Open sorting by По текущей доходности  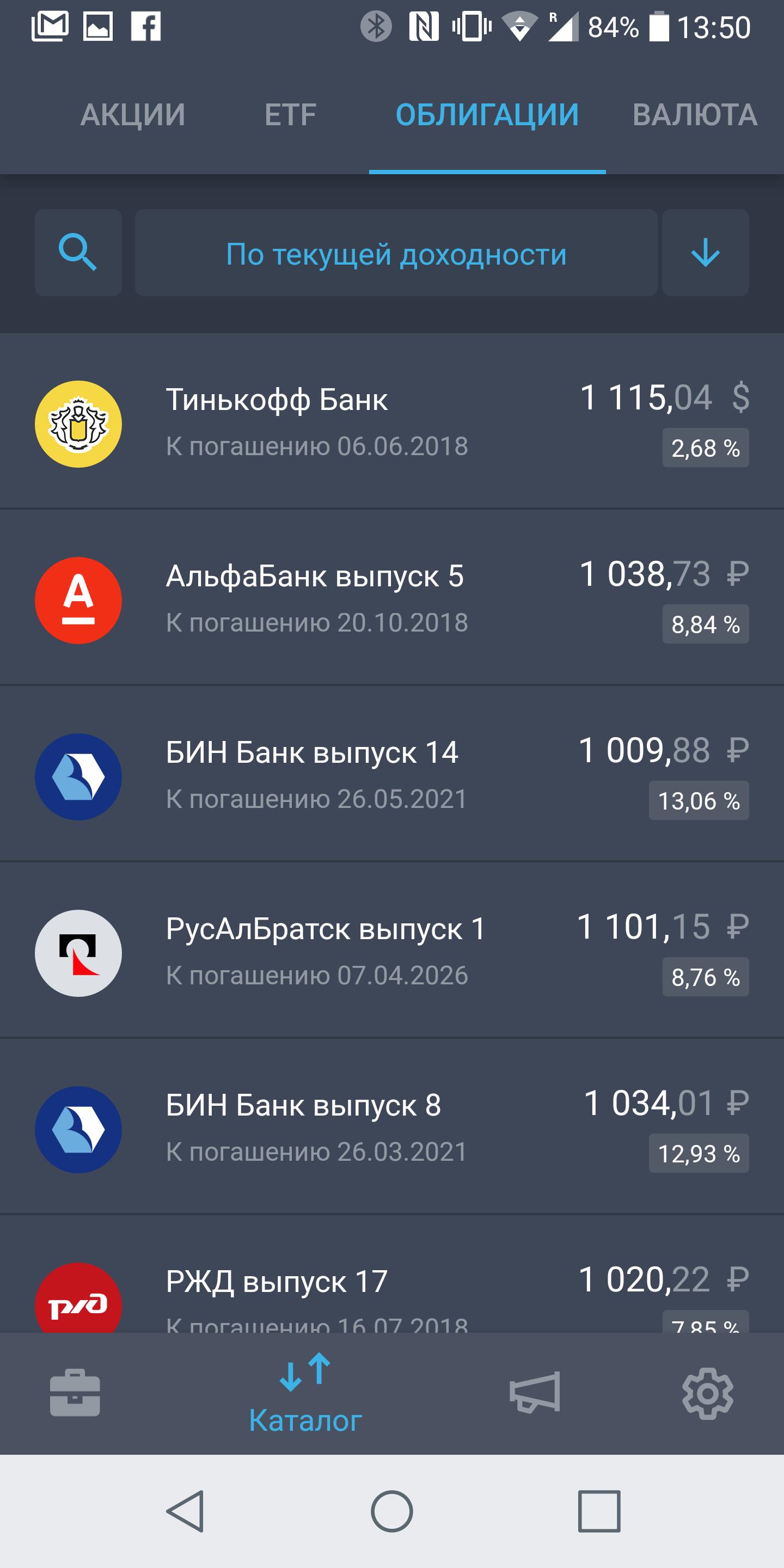pos(396,253)
